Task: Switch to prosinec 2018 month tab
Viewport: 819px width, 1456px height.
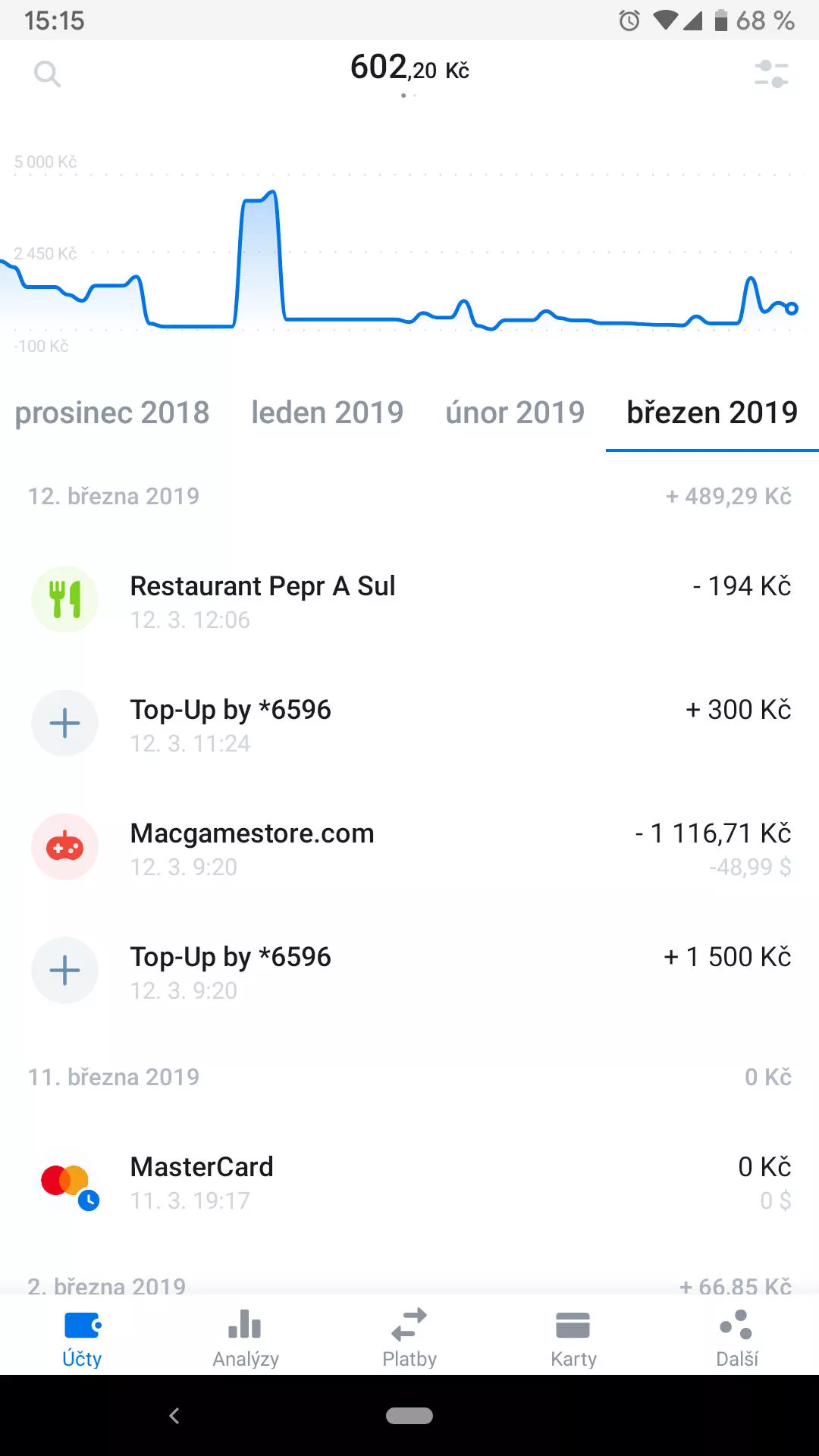Action: click(112, 413)
